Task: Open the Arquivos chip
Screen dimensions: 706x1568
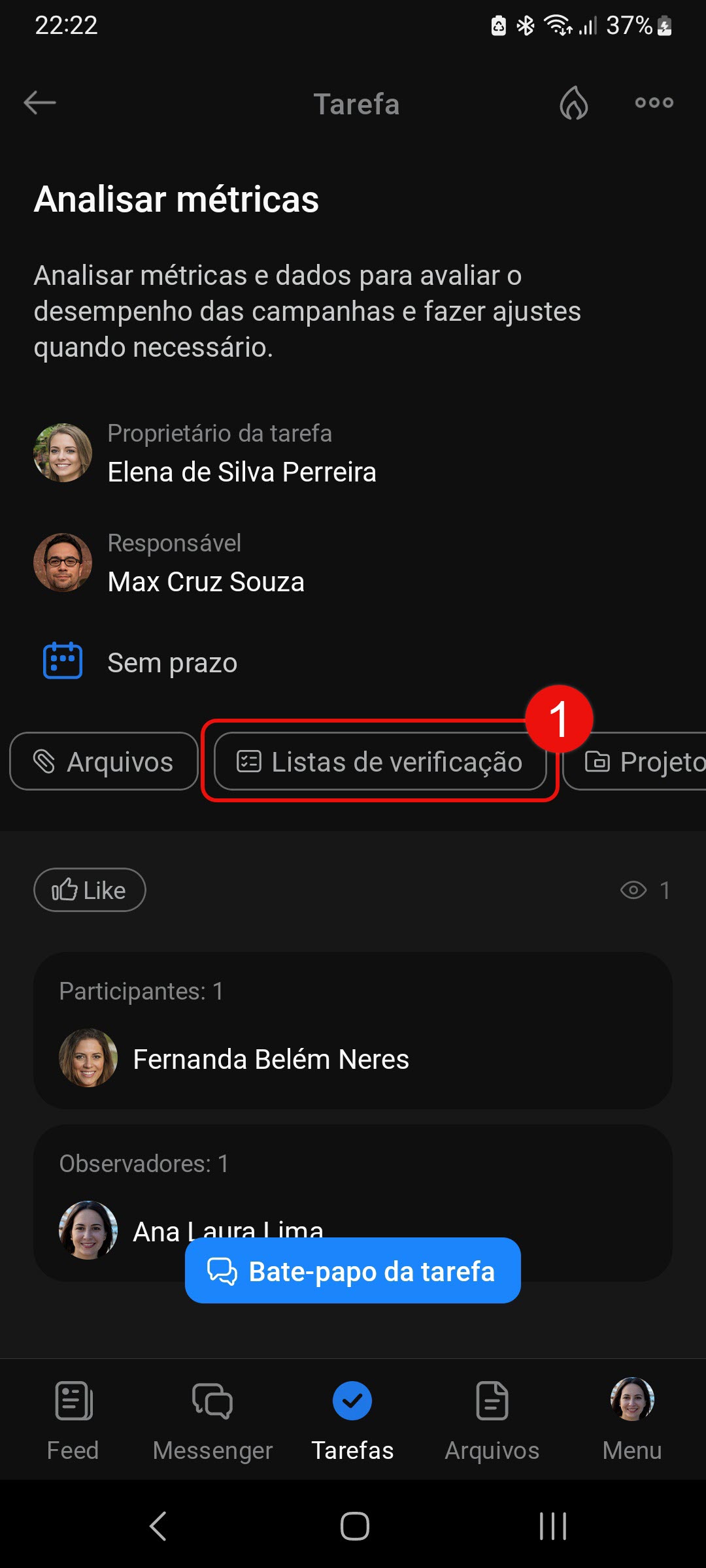Action: tap(104, 762)
